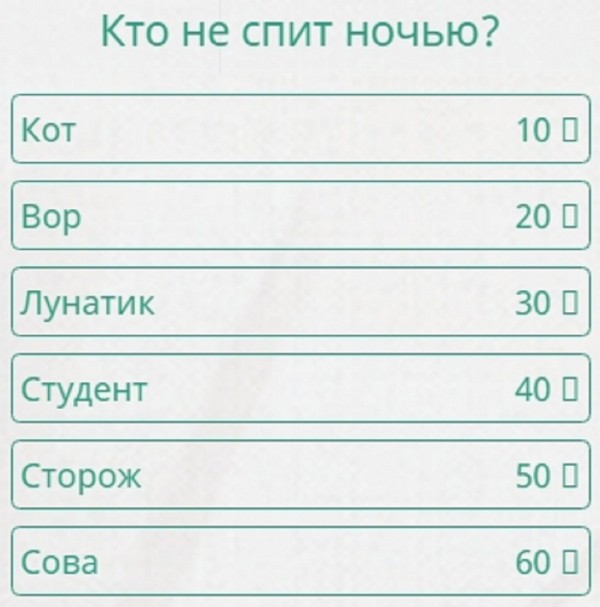This screenshot has width=600, height=607.
Task: Pick the Студент answer
Action: [300, 389]
